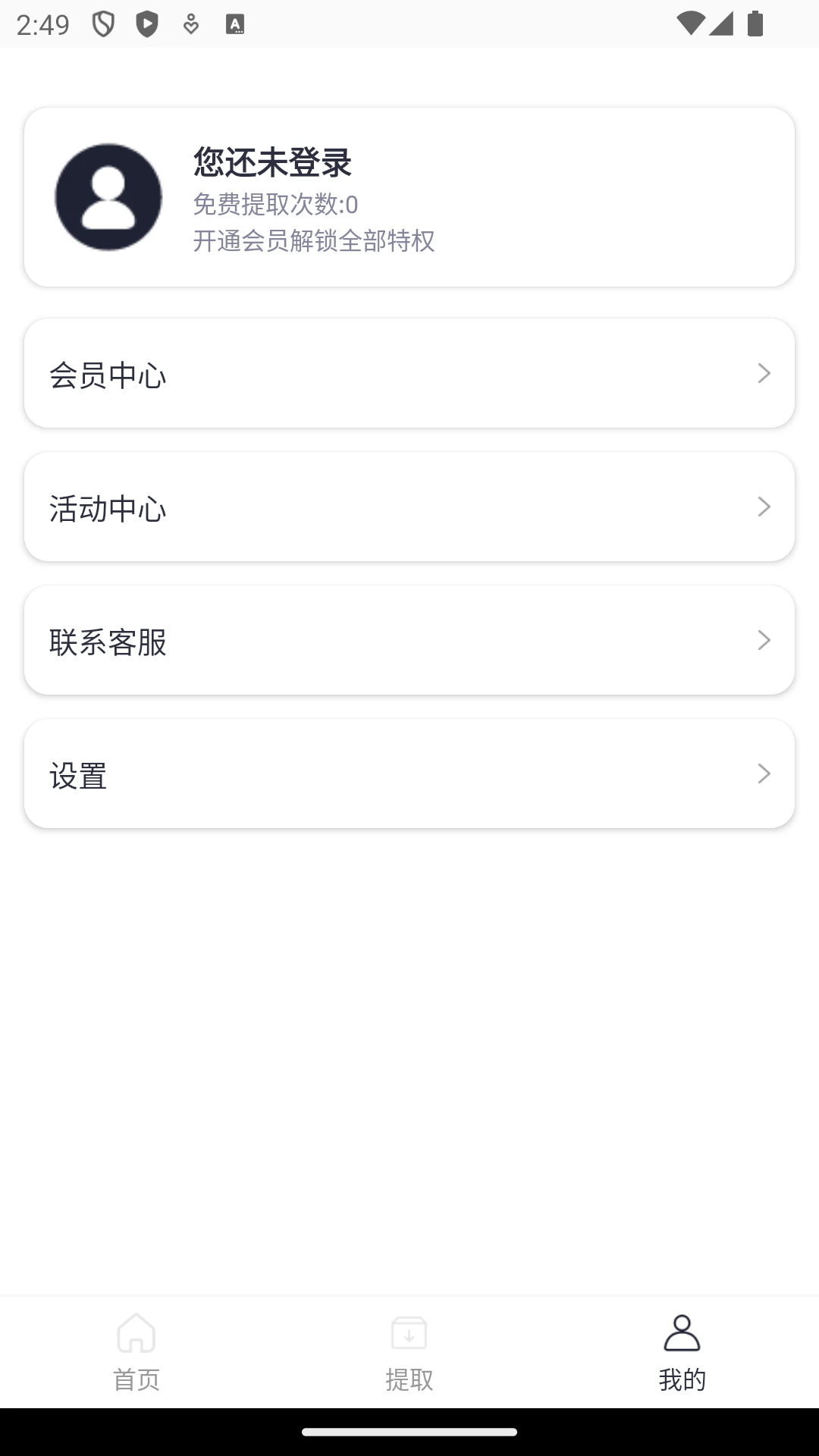This screenshot has height=1456, width=819.
Task: Switch to the 提取 tab
Action: click(x=409, y=1380)
